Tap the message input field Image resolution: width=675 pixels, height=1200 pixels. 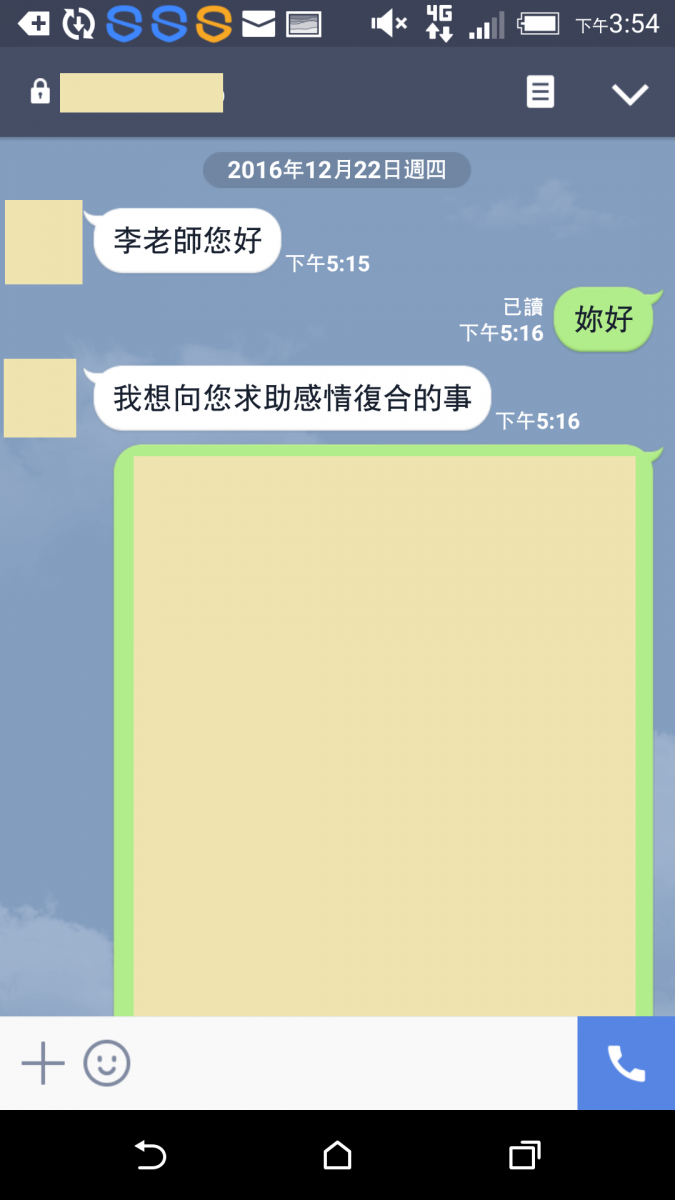click(350, 1063)
